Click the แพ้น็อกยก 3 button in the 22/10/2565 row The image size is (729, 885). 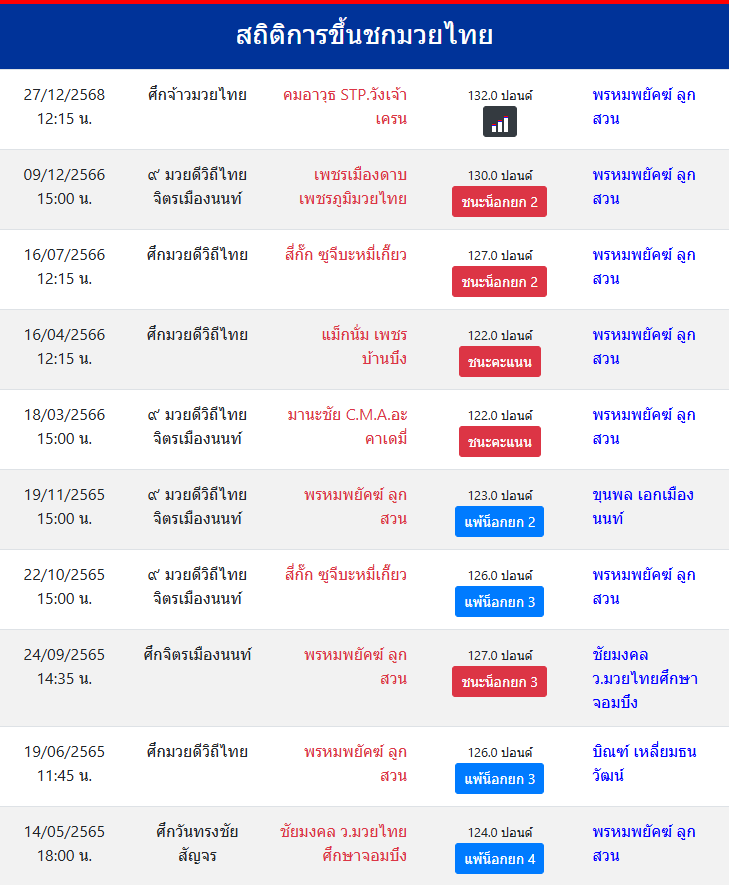pos(499,601)
